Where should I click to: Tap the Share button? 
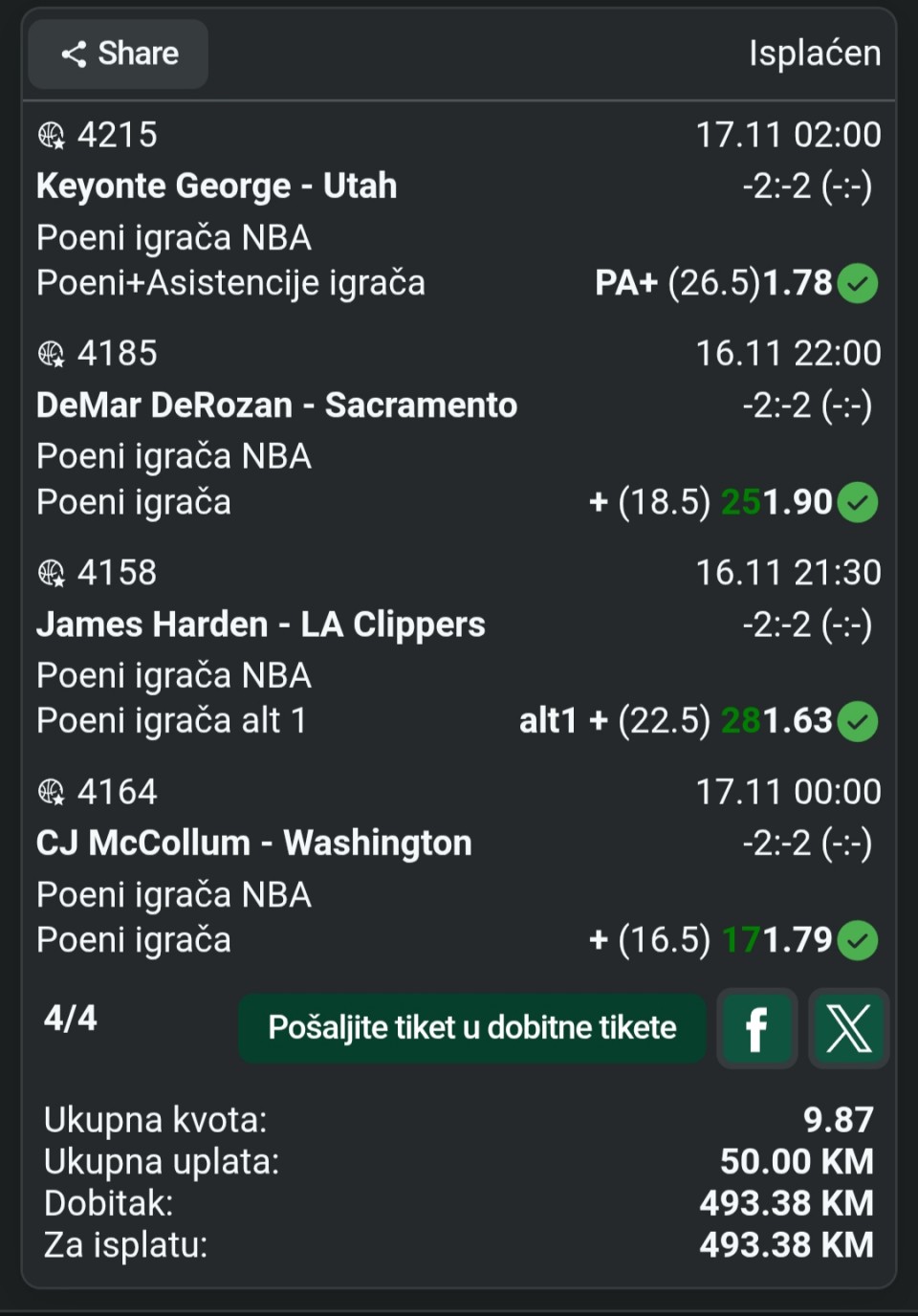tap(120, 55)
